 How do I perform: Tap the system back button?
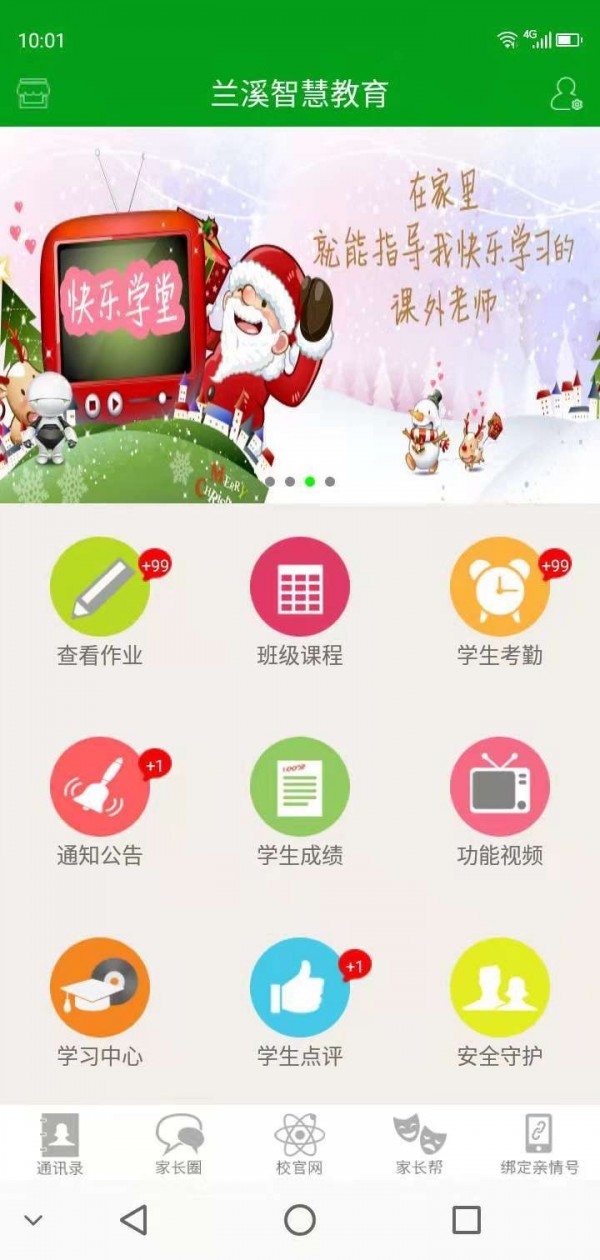[133, 1219]
